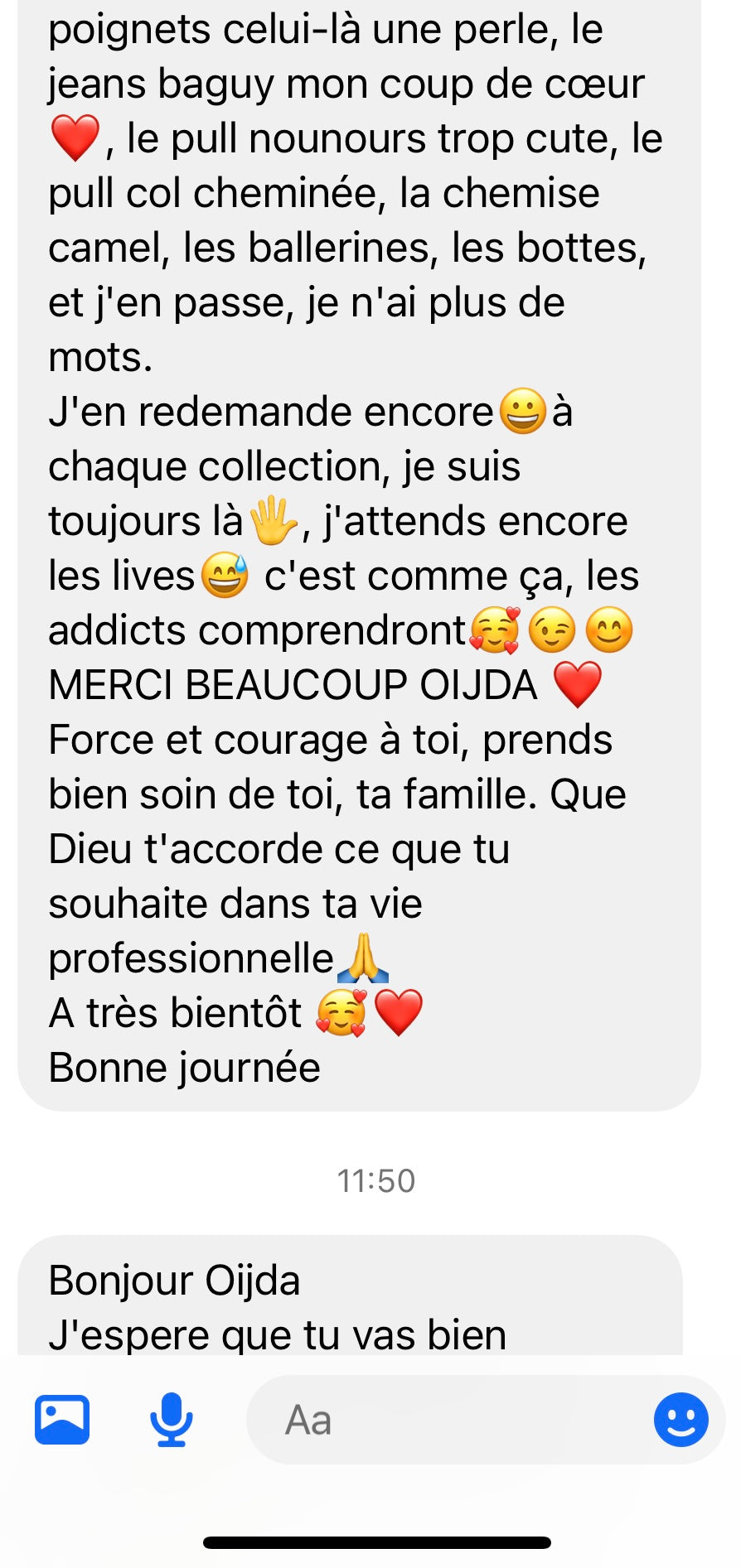Image resolution: width=741 pixels, height=1568 pixels.
Task: Open the photo gallery picker
Action: click(62, 1419)
